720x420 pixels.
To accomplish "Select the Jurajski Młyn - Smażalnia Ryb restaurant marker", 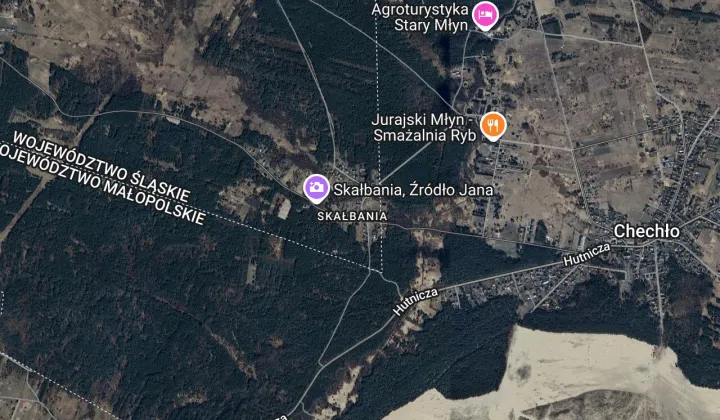I will pyautogui.click(x=492, y=126).
